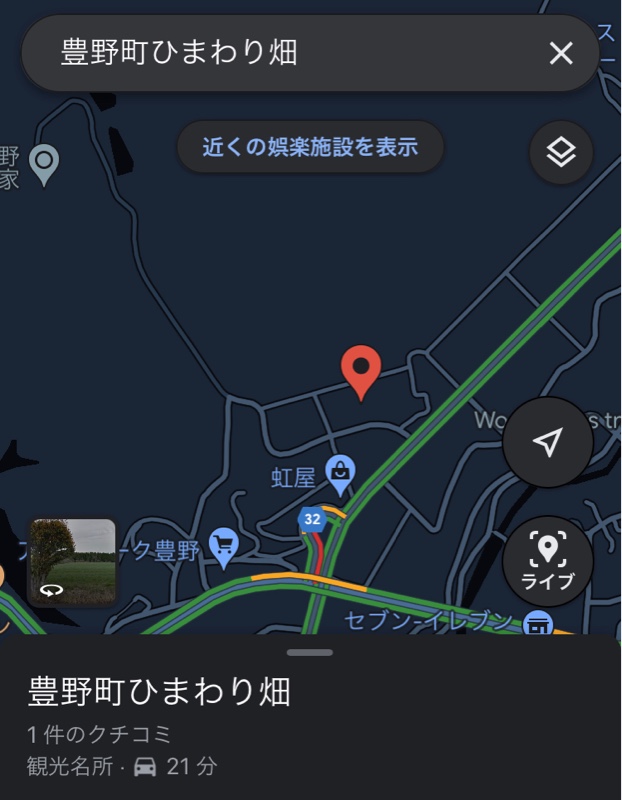Tap the shopping cart marker near 豊野

tap(224, 547)
